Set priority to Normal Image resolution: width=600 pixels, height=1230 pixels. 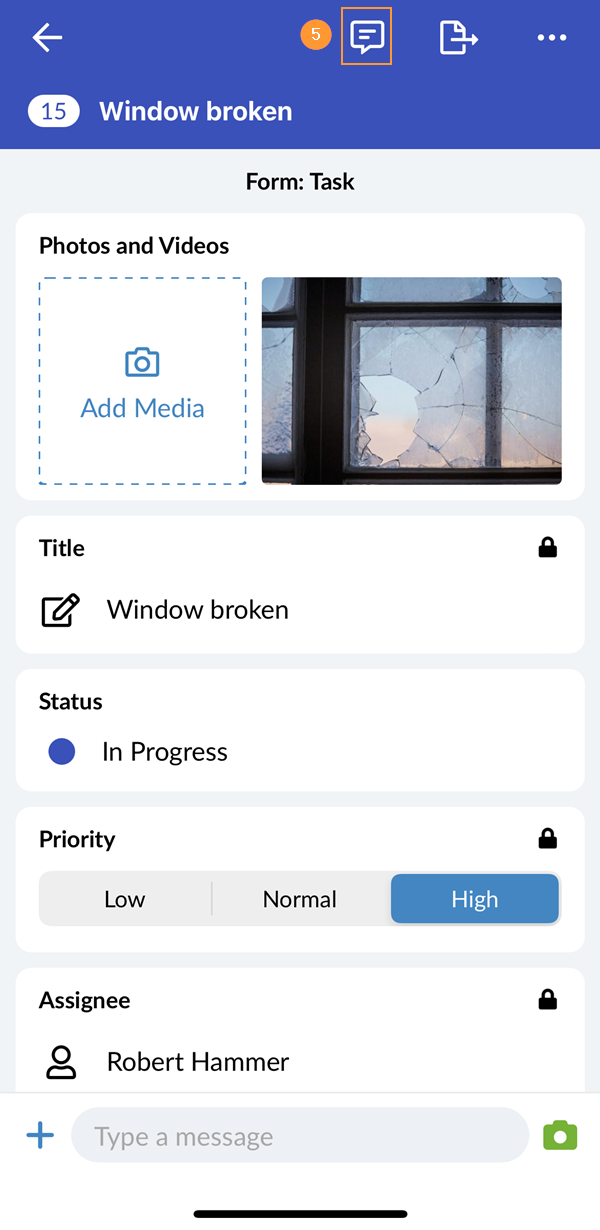(x=300, y=899)
